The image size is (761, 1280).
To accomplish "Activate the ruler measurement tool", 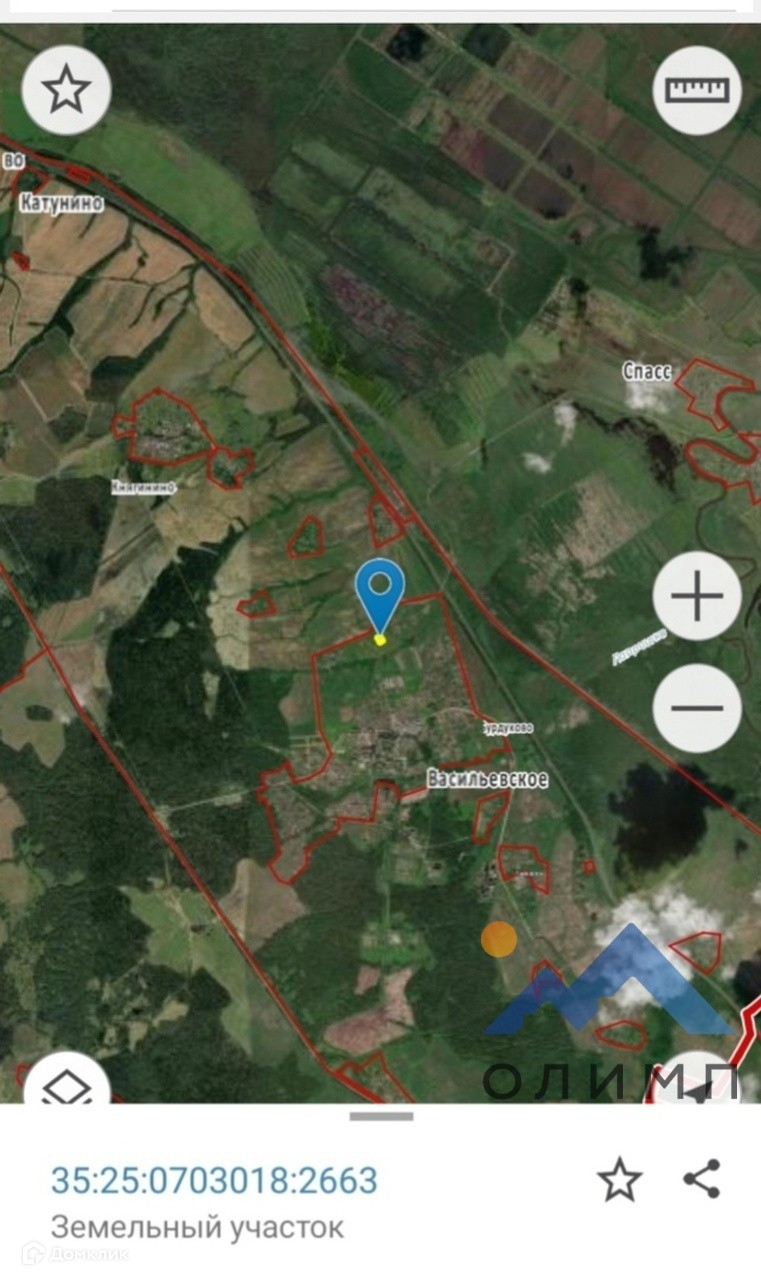I will 697,90.
